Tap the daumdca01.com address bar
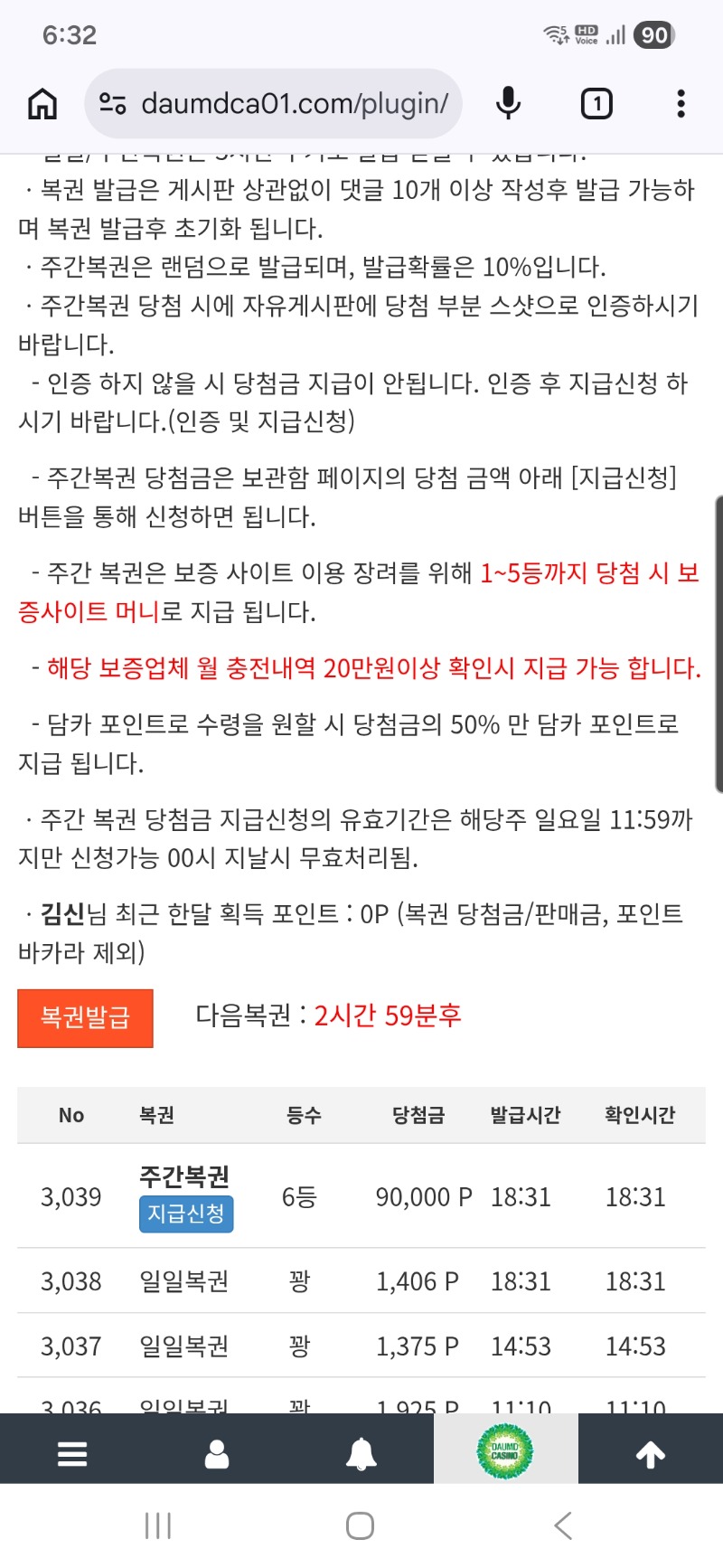The image size is (723, 1568). pos(274,104)
